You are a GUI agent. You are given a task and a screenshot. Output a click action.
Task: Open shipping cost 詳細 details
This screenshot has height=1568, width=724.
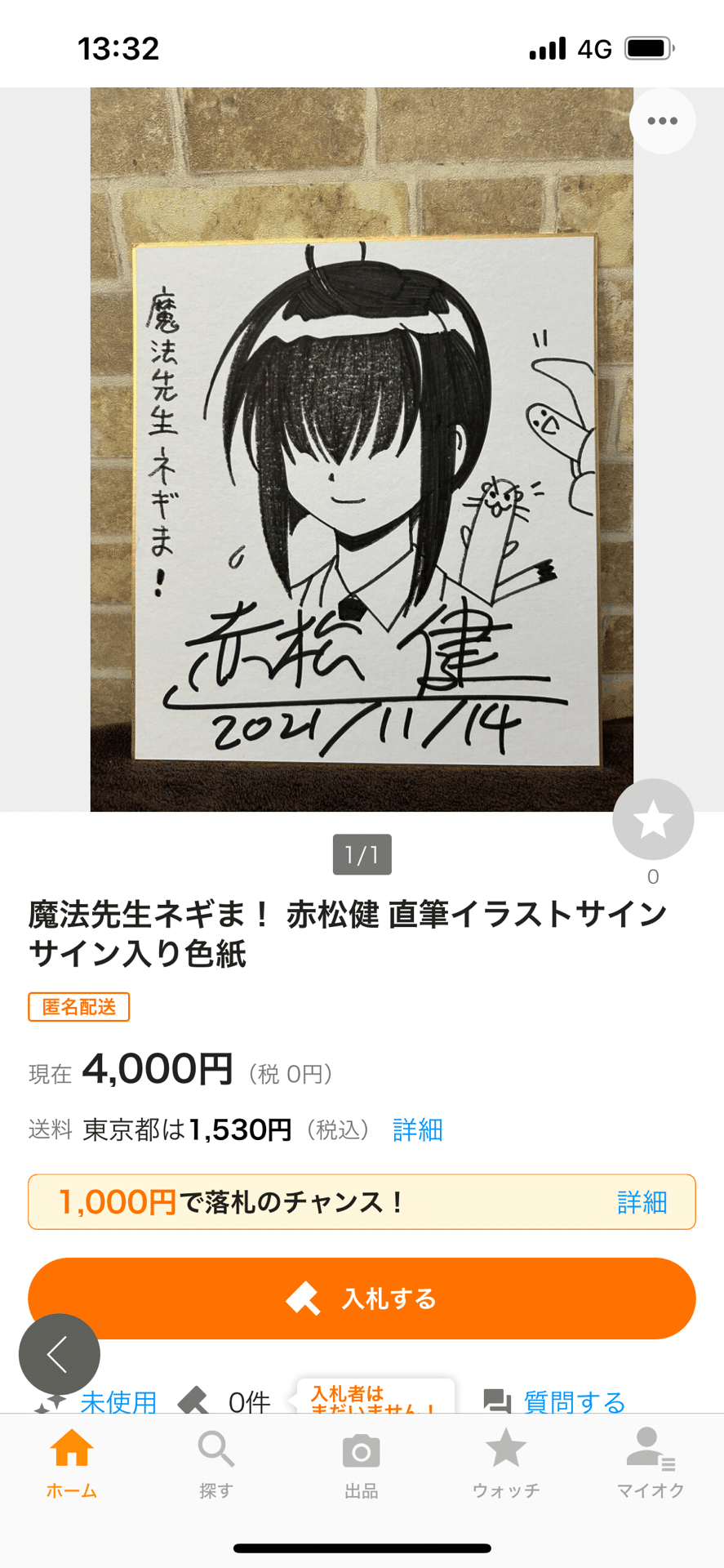pos(416,1129)
